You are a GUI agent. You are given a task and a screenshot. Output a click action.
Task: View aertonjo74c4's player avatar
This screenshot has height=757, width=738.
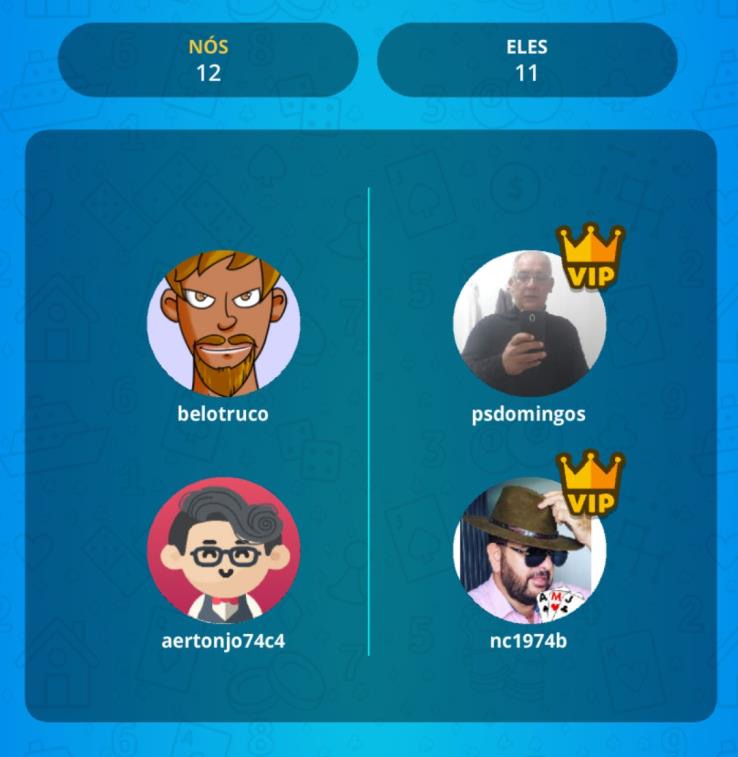point(223,551)
